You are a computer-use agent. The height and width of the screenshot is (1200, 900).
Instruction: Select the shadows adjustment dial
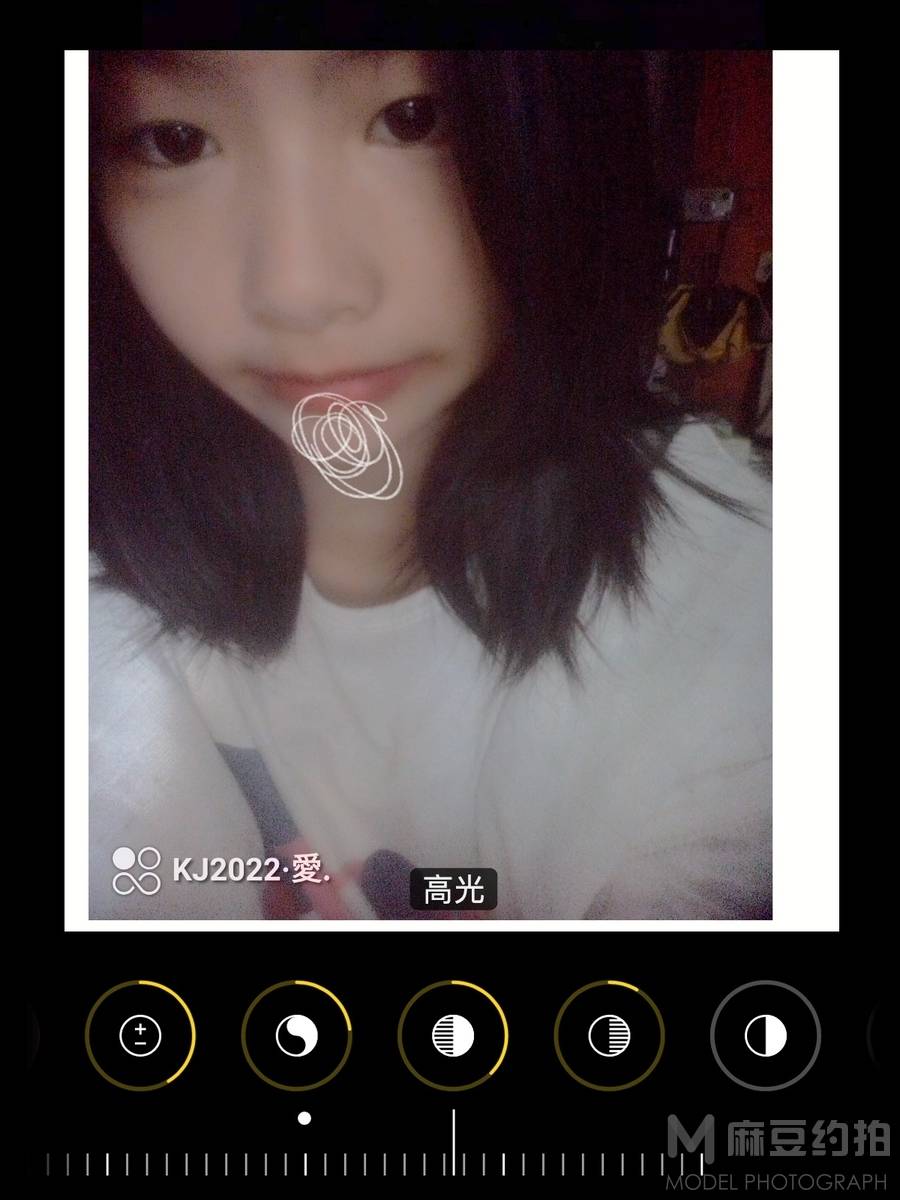pos(609,1035)
